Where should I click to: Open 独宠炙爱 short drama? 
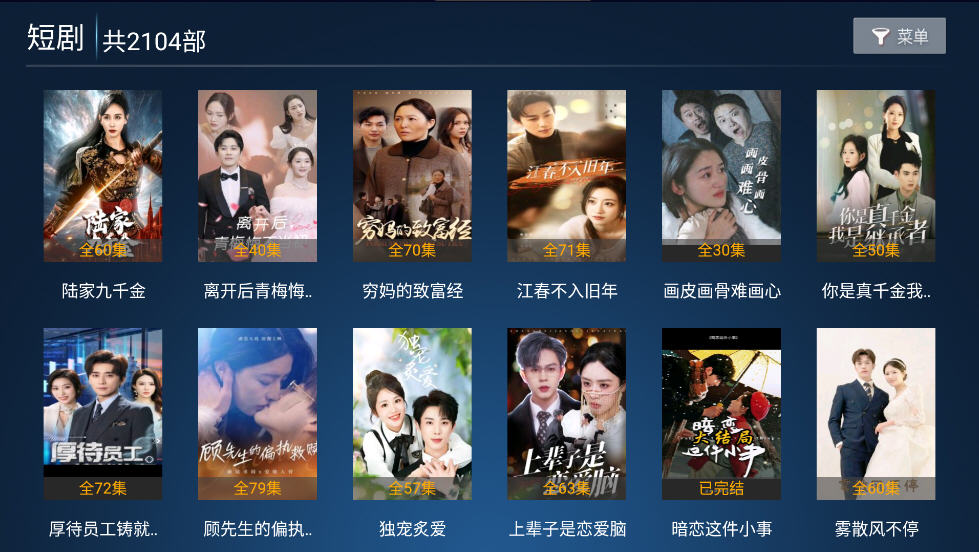pos(412,414)
